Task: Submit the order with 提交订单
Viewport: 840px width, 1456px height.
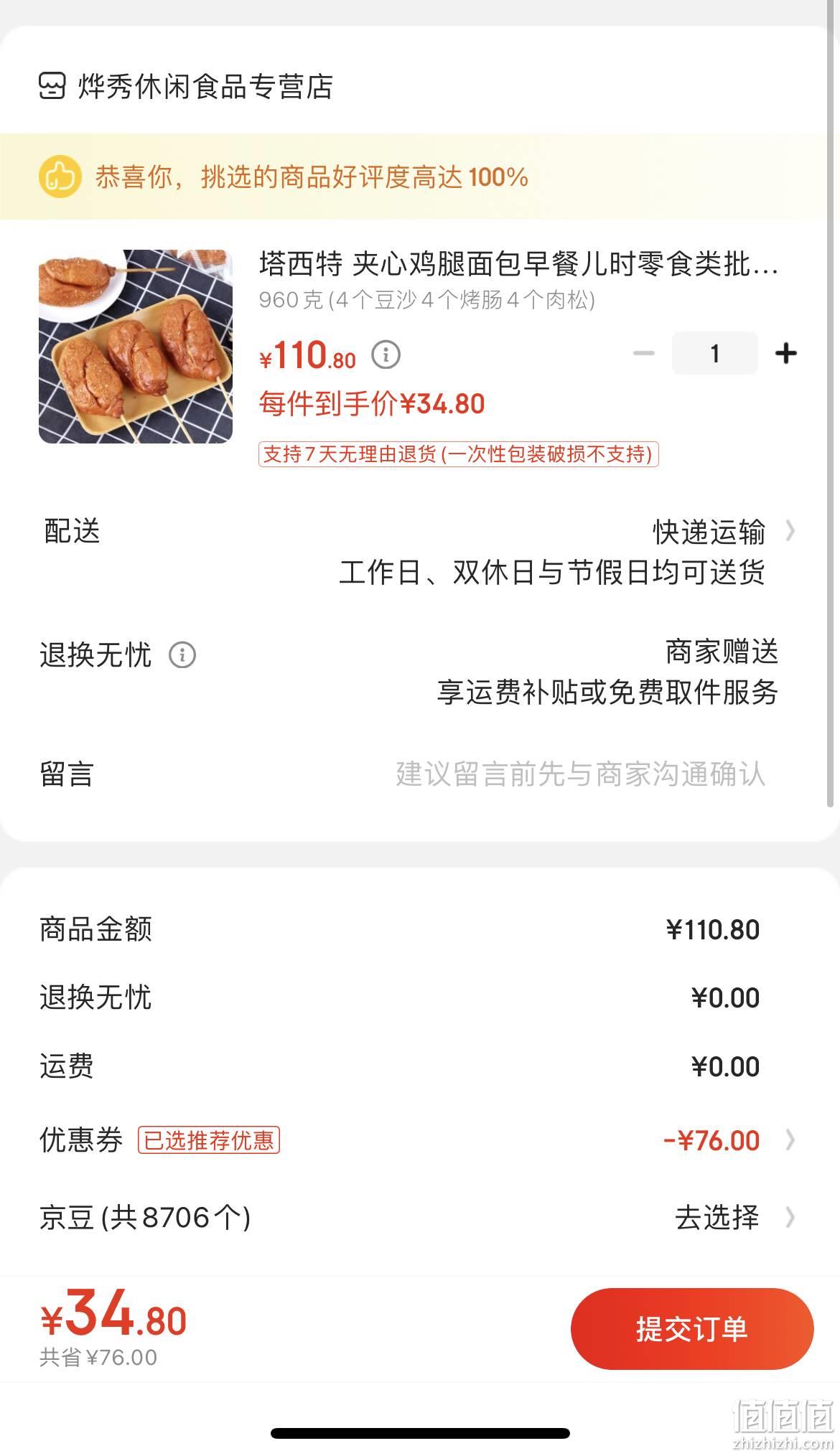Action: coord(692,1329)
